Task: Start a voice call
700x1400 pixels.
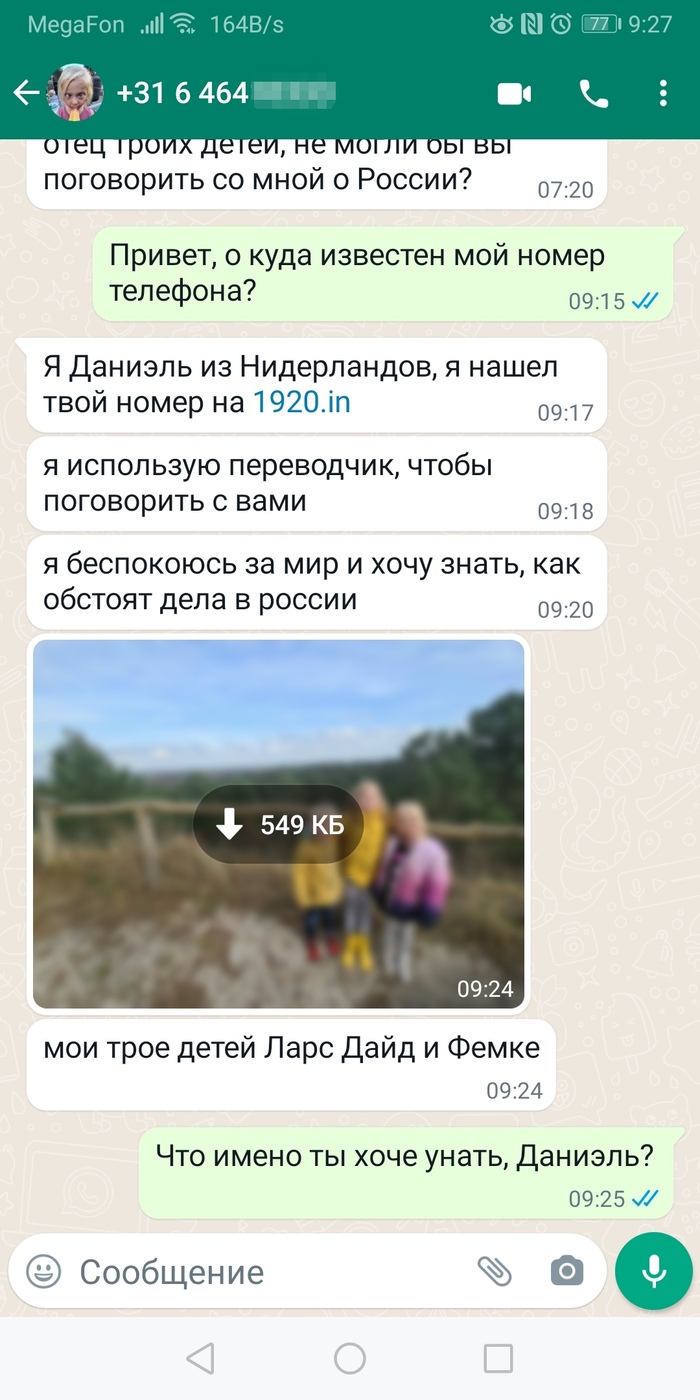Action: pyautogui.click(x=593, y=94)
